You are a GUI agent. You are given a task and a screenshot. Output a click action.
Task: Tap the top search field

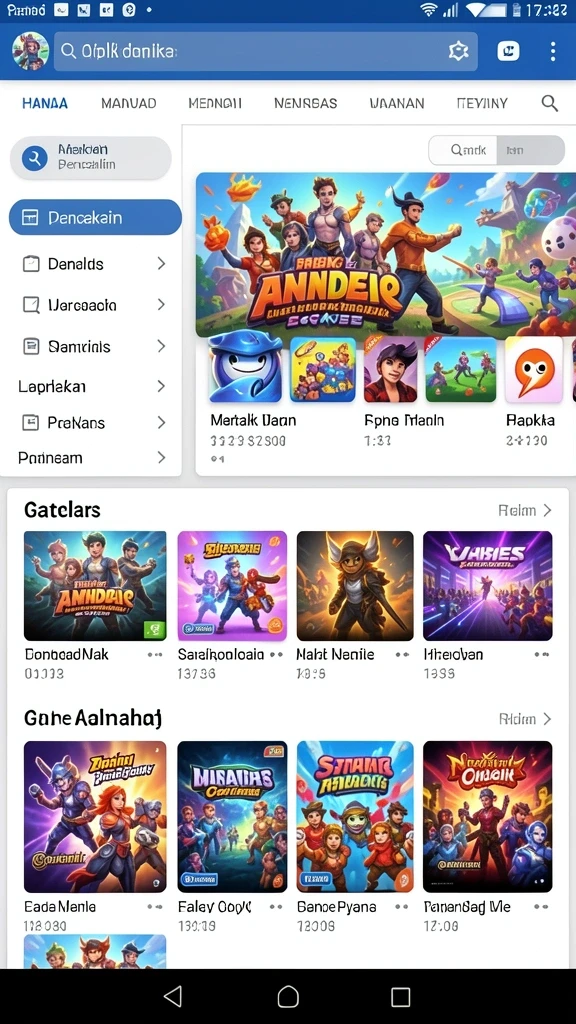[x=265, y=51]
